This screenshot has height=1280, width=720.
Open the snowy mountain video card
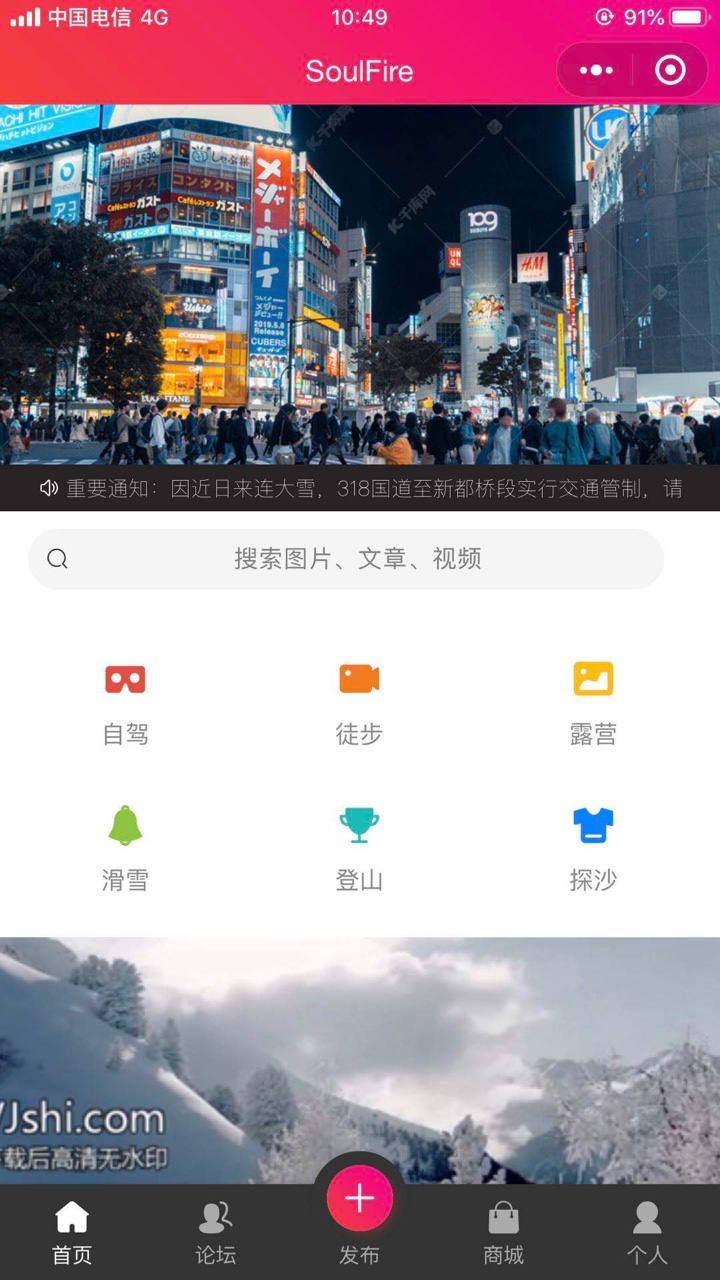coord(360,1060)
